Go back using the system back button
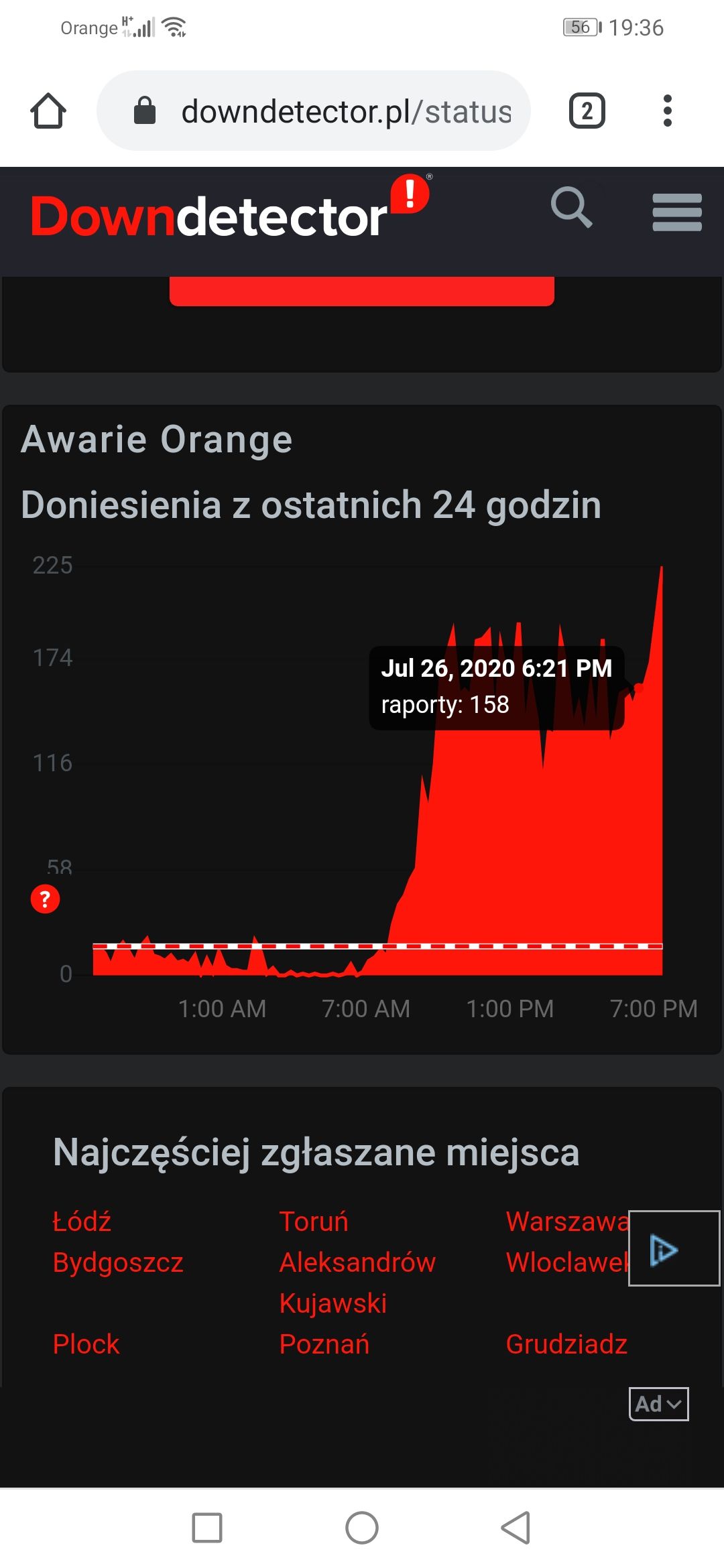The image size is (724, 1568). tap(516, 1528)
